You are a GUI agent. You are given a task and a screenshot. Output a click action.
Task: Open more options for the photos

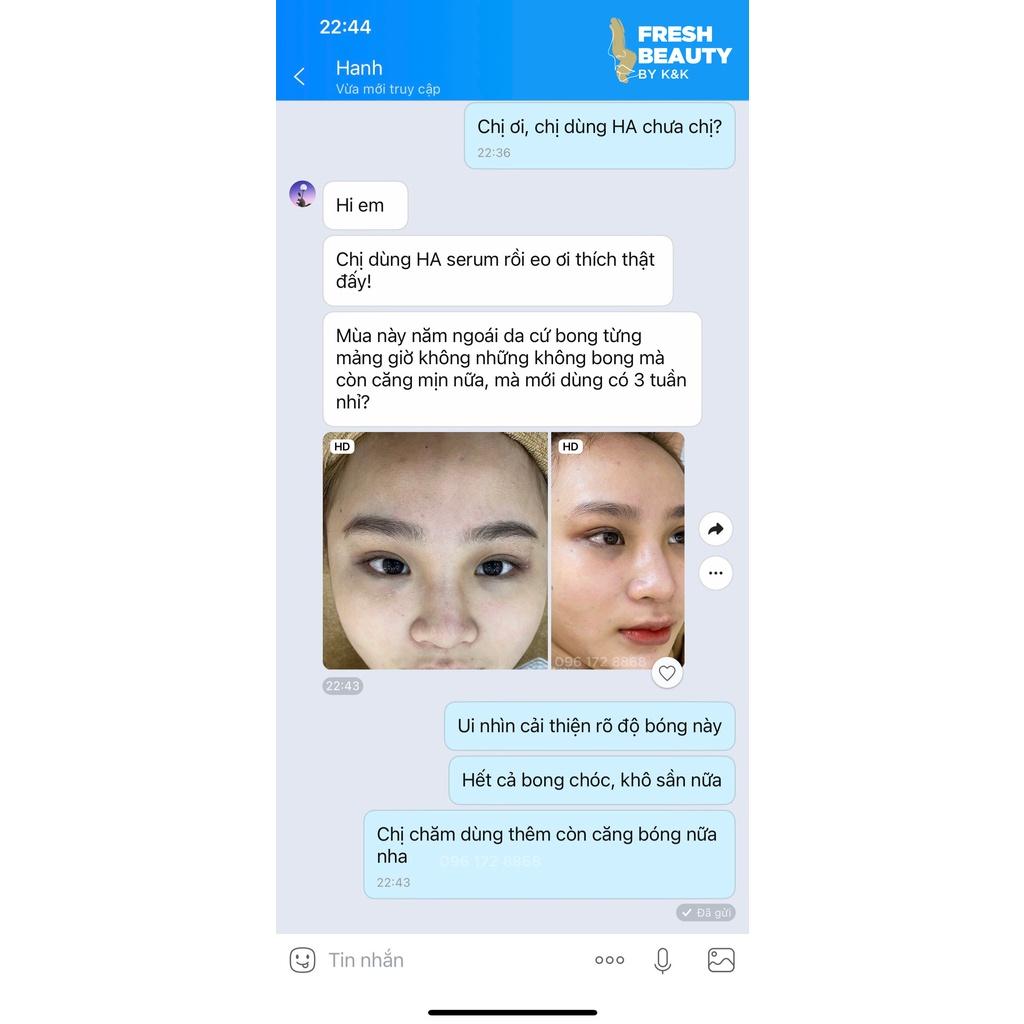tap(715, 573)
